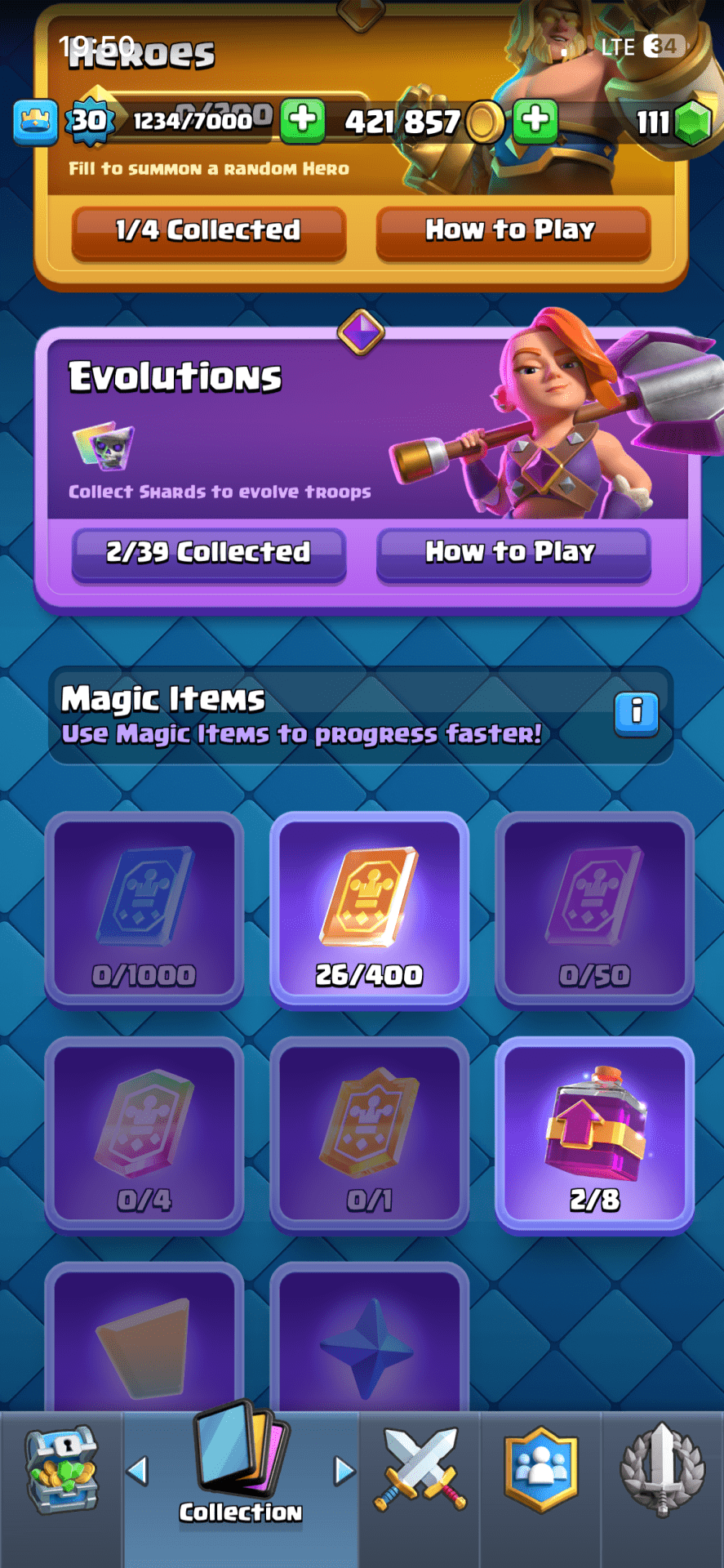Go to the sword and laurel wreath tab

(x=662, y=1470)
